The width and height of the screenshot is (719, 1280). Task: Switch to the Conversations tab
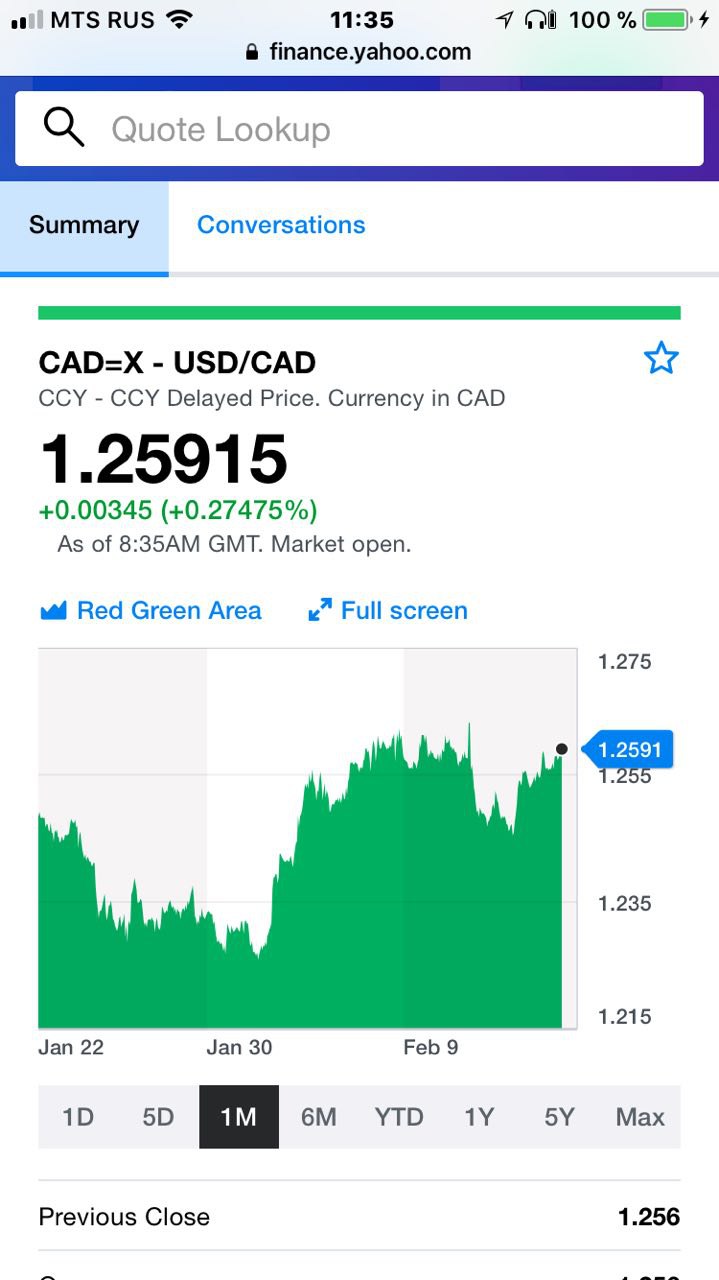click(x=281, y=225)
